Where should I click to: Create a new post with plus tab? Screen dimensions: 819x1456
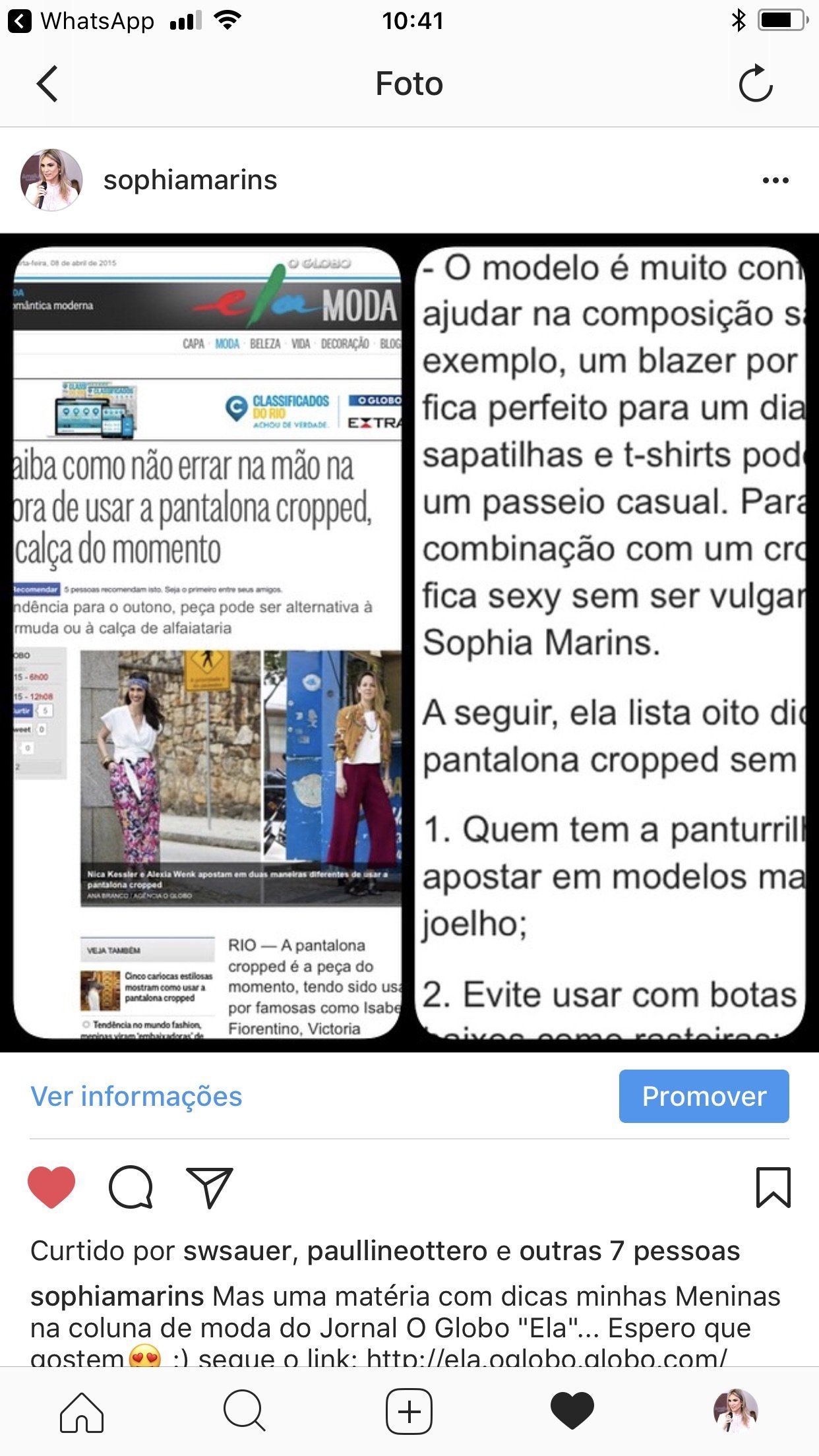409,1412
